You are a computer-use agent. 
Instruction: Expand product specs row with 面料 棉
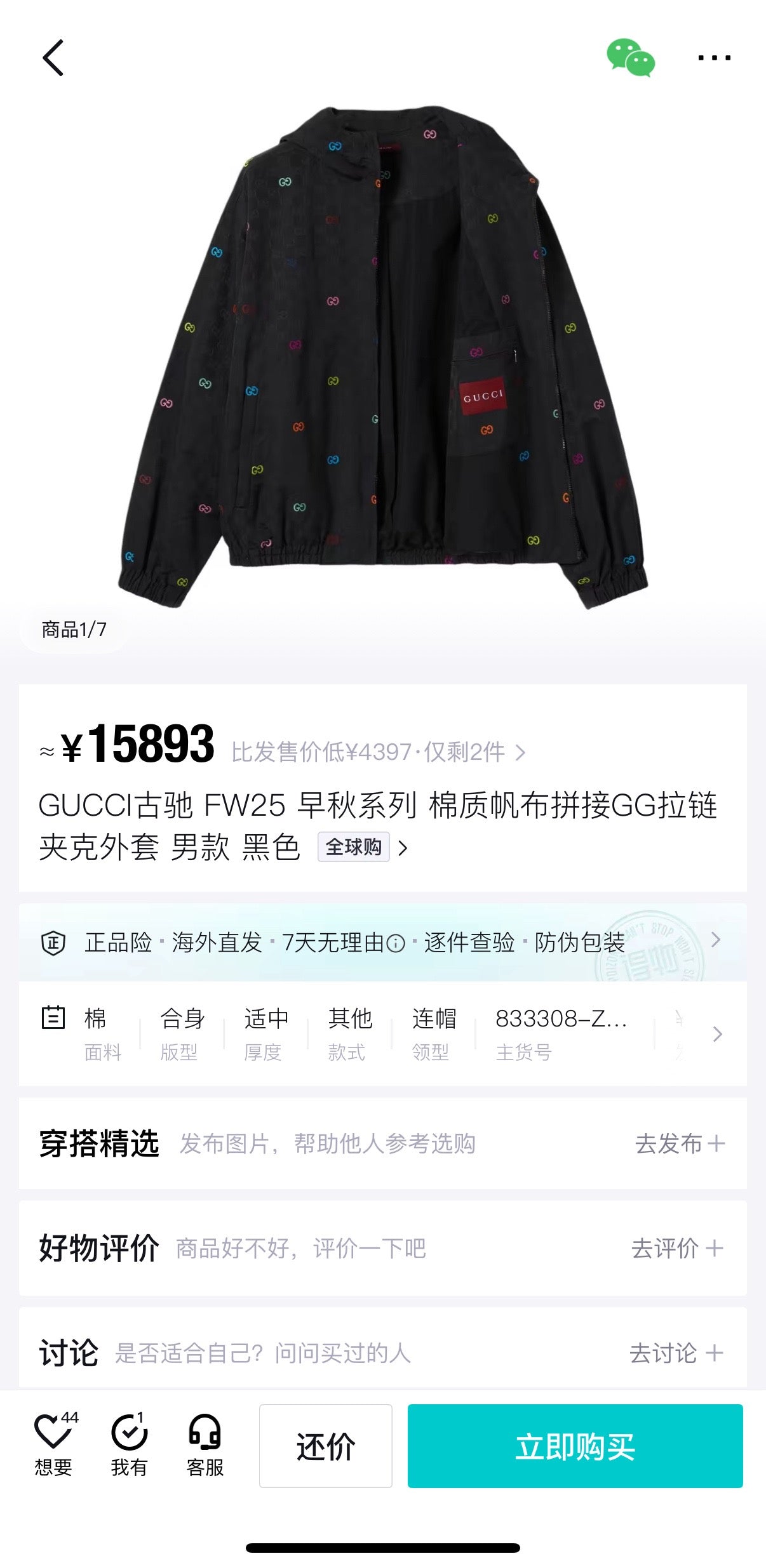click(x=382, y=1033)
